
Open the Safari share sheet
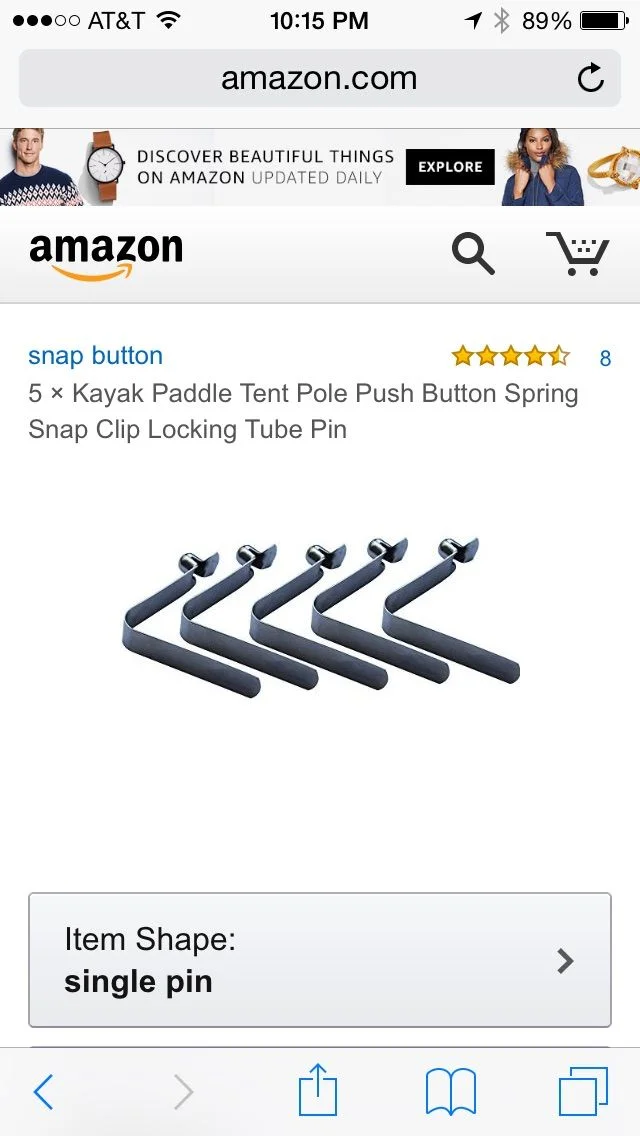[x=317, y=1090]
